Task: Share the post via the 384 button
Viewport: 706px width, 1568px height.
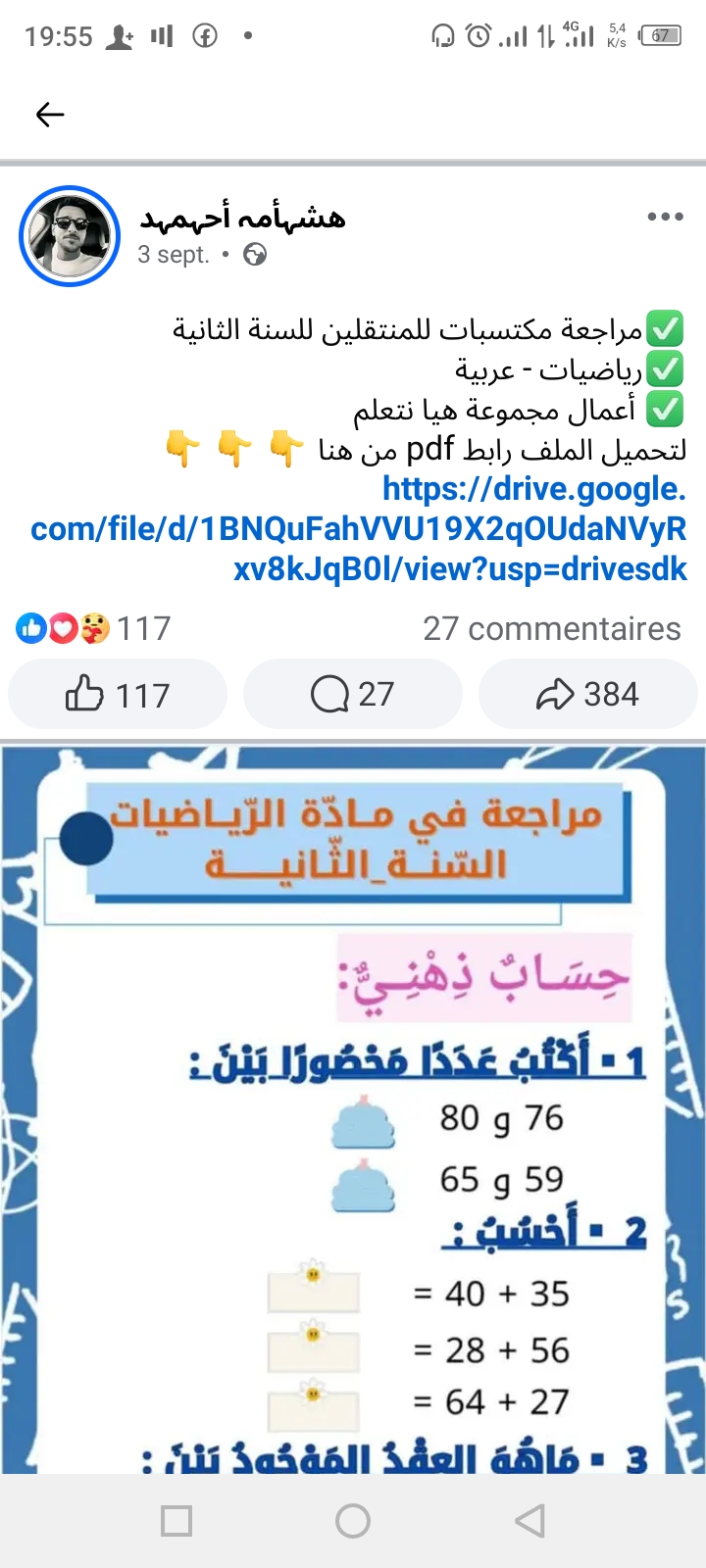Action: tap(588, 694)
